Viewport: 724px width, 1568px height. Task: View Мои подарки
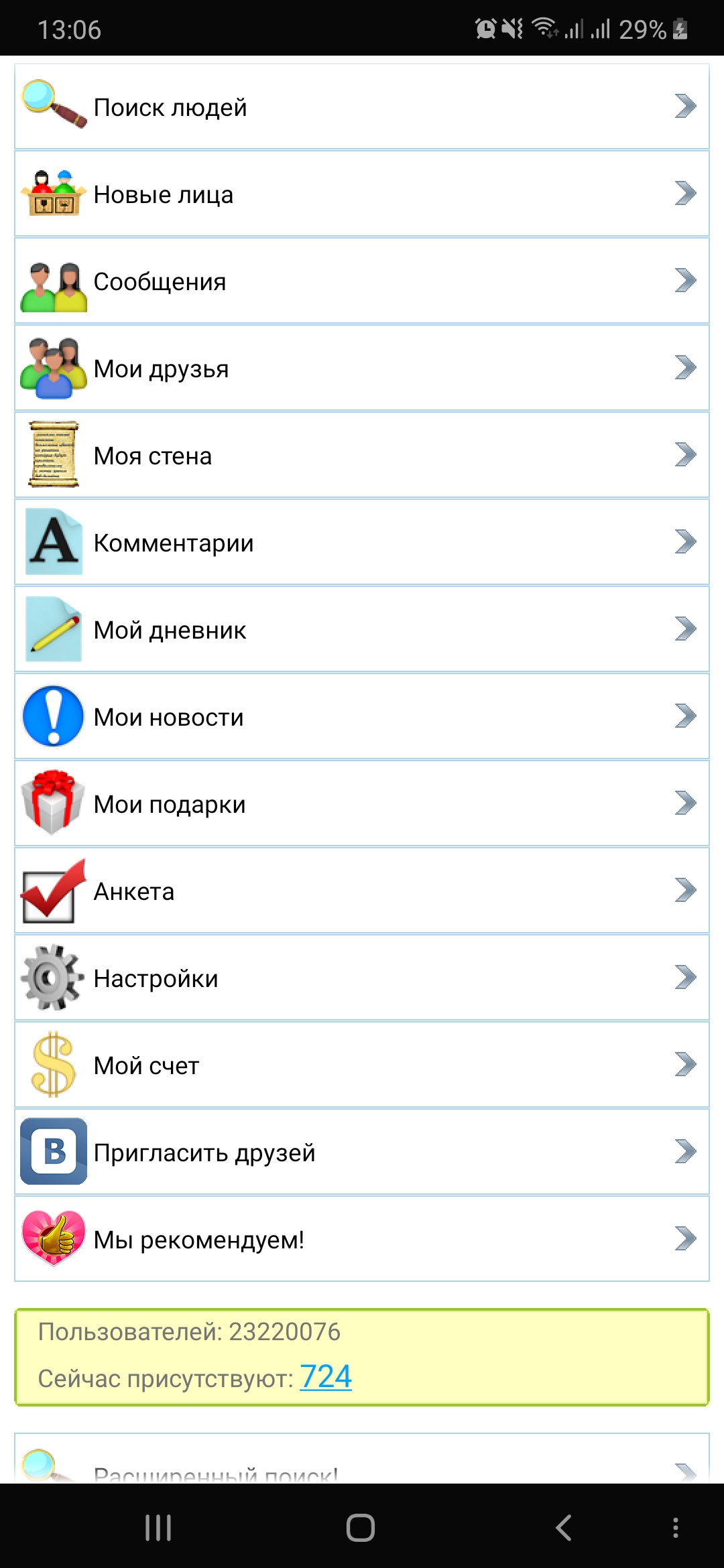[362, 803]
